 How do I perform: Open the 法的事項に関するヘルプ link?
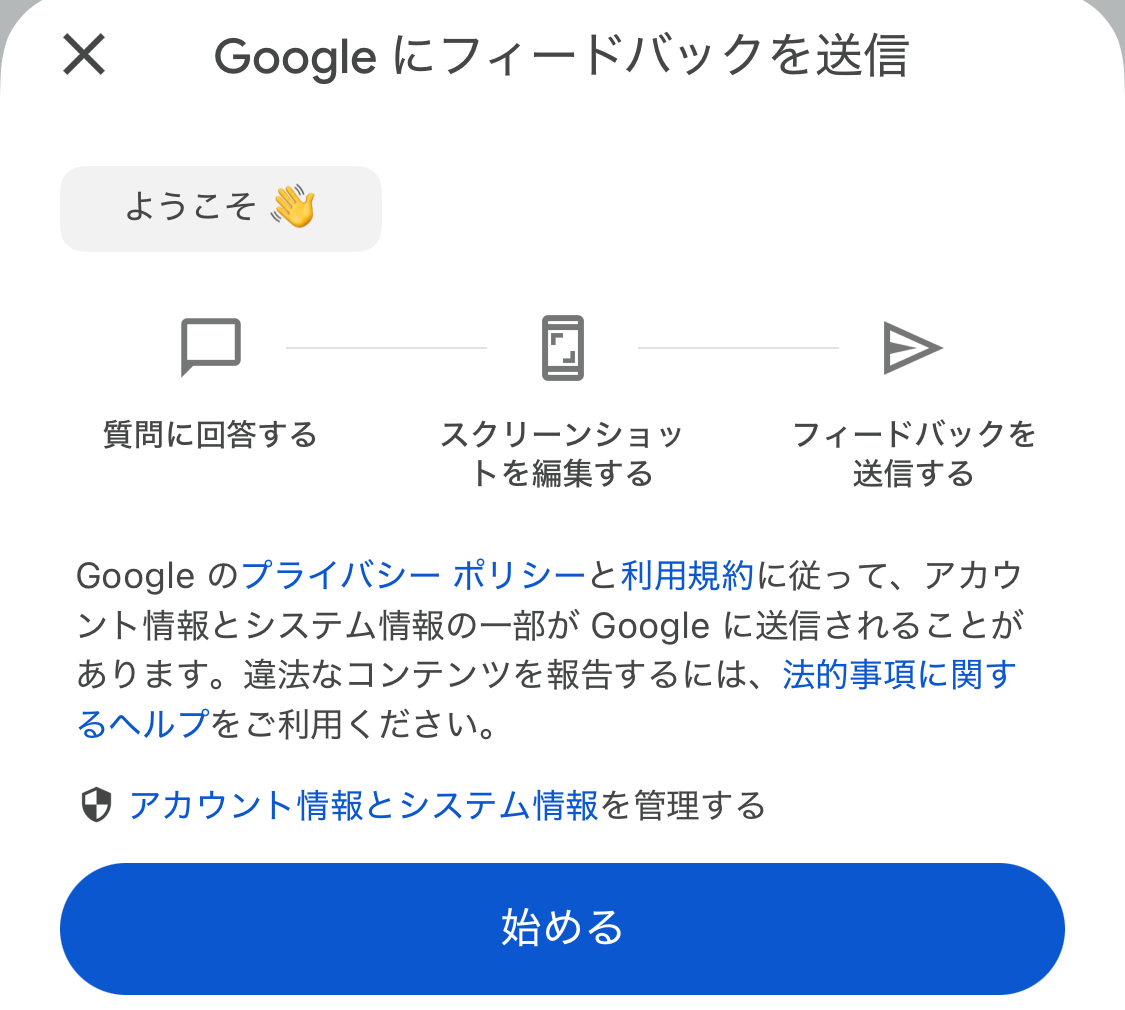(x=898, y=675)
